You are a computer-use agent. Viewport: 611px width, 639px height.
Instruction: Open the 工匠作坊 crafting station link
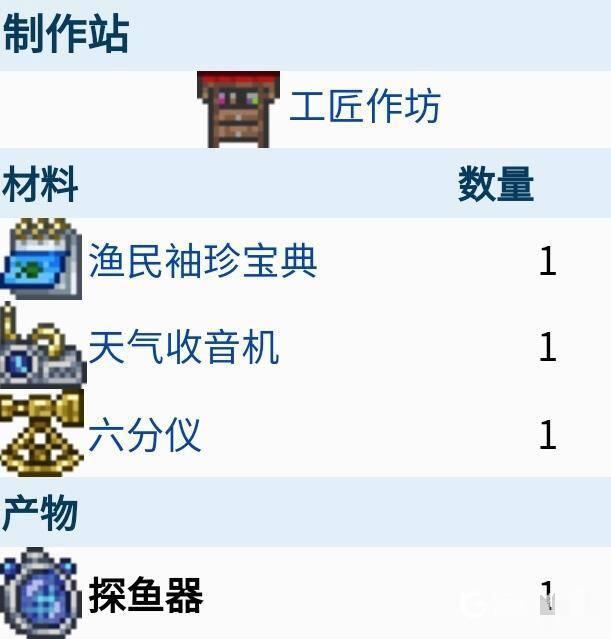click(364, 106)
